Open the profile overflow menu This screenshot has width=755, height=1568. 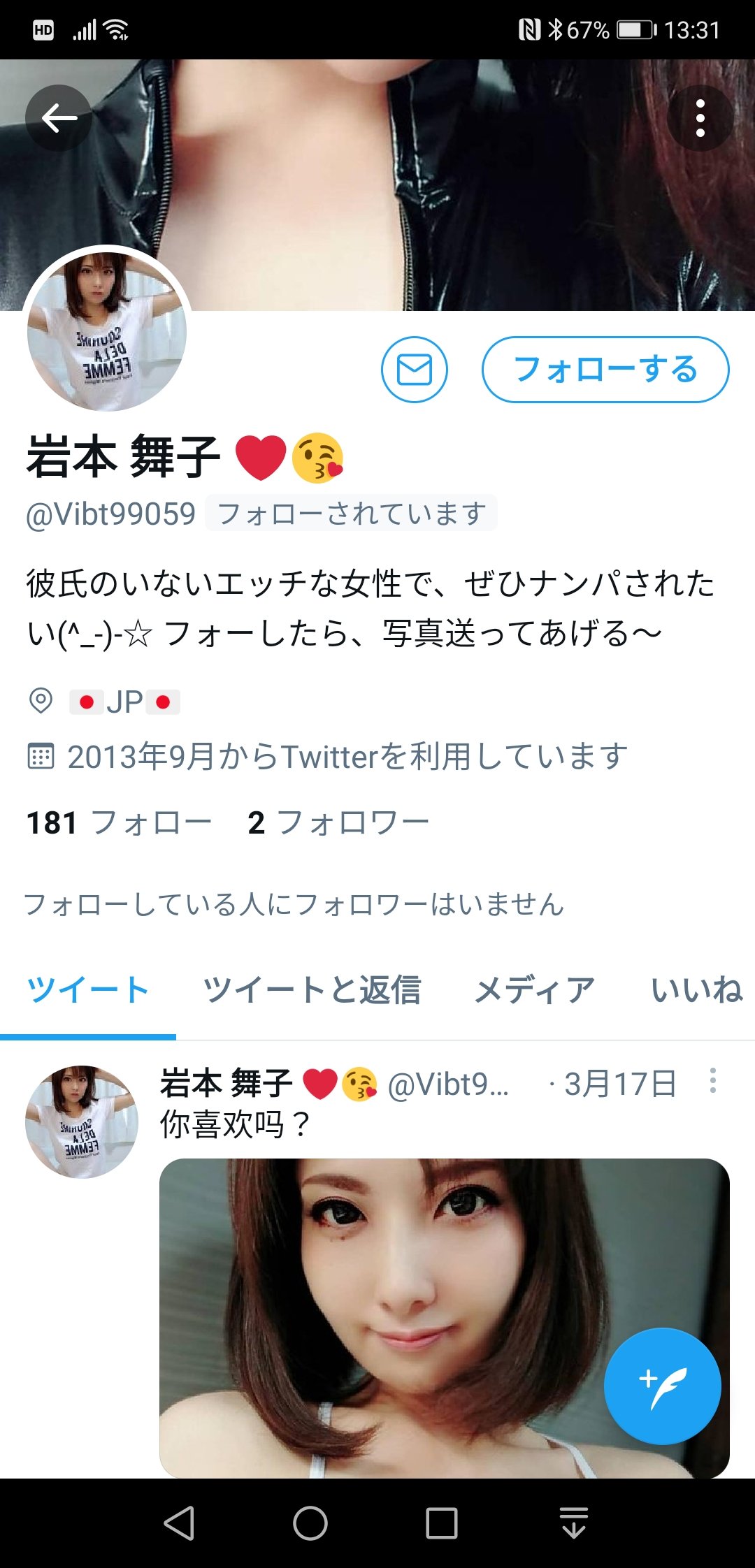tap(700, 118)
